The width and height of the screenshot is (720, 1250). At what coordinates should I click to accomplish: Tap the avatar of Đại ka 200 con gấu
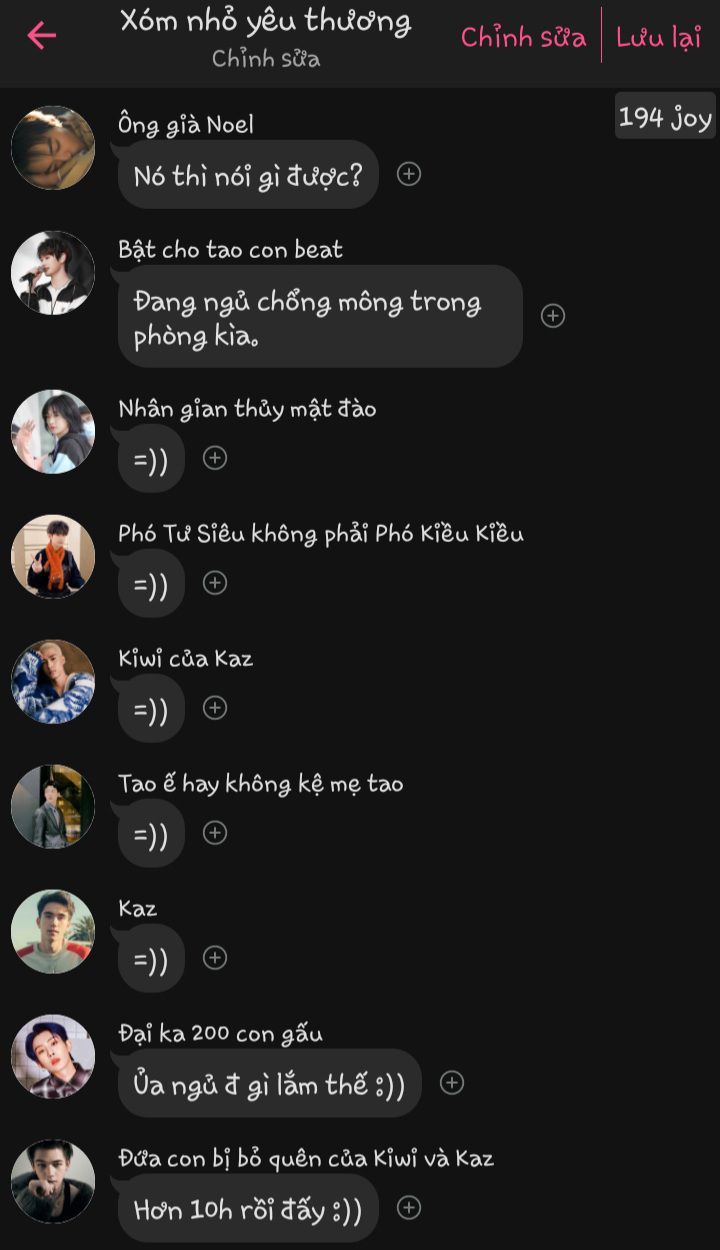coord(53,1057)
